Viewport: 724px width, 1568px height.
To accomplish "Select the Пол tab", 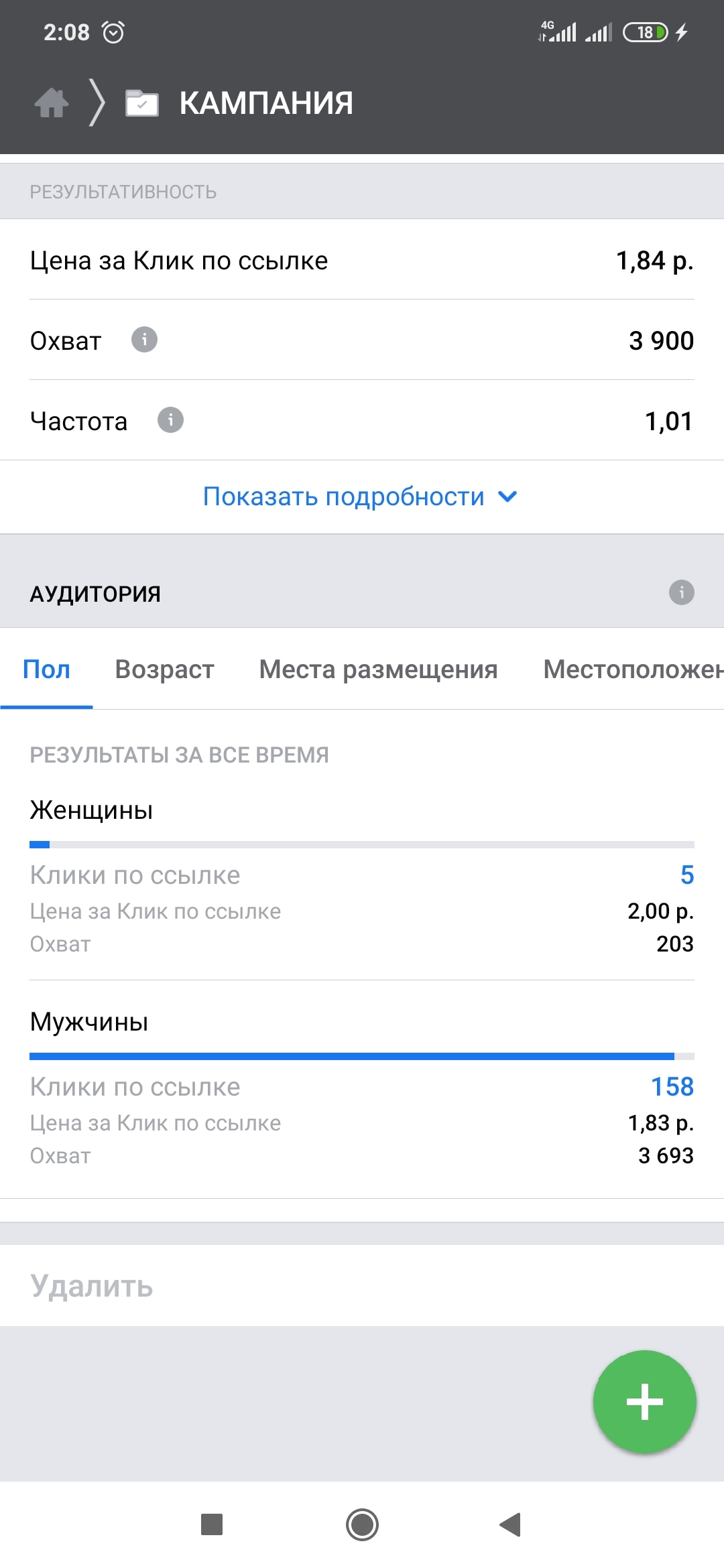I will click(x=46, y=669).
